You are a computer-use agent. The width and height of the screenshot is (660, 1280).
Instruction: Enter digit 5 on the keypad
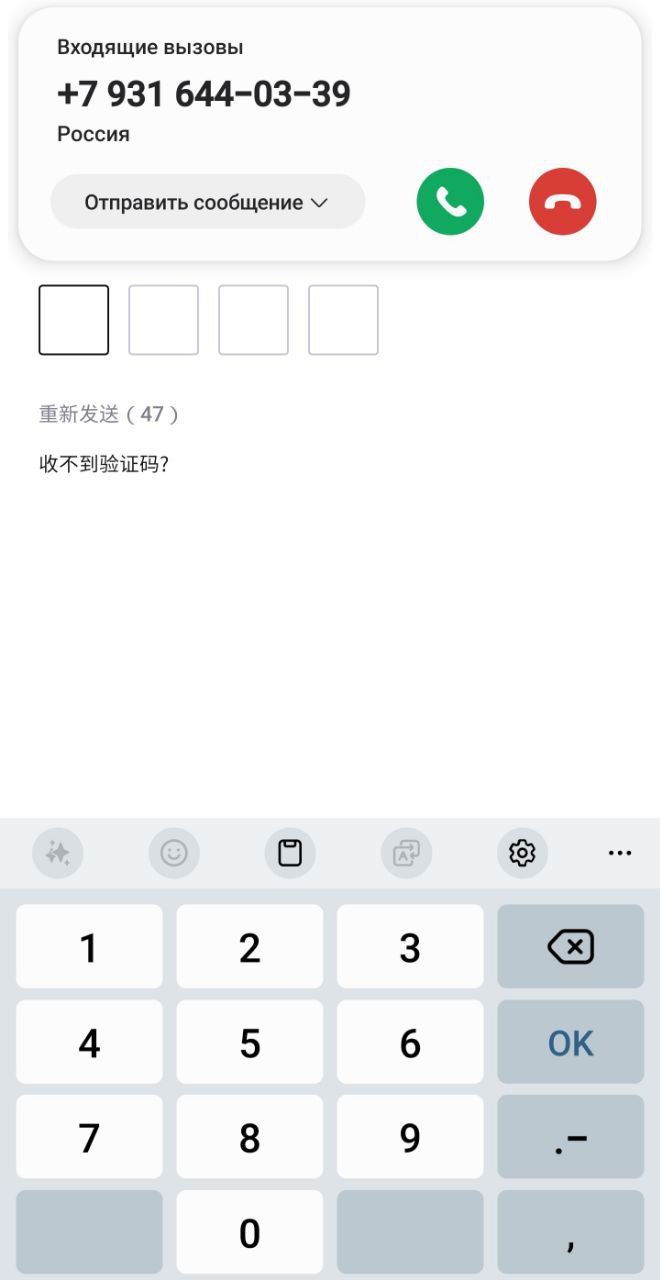[x=250, y=1042]
